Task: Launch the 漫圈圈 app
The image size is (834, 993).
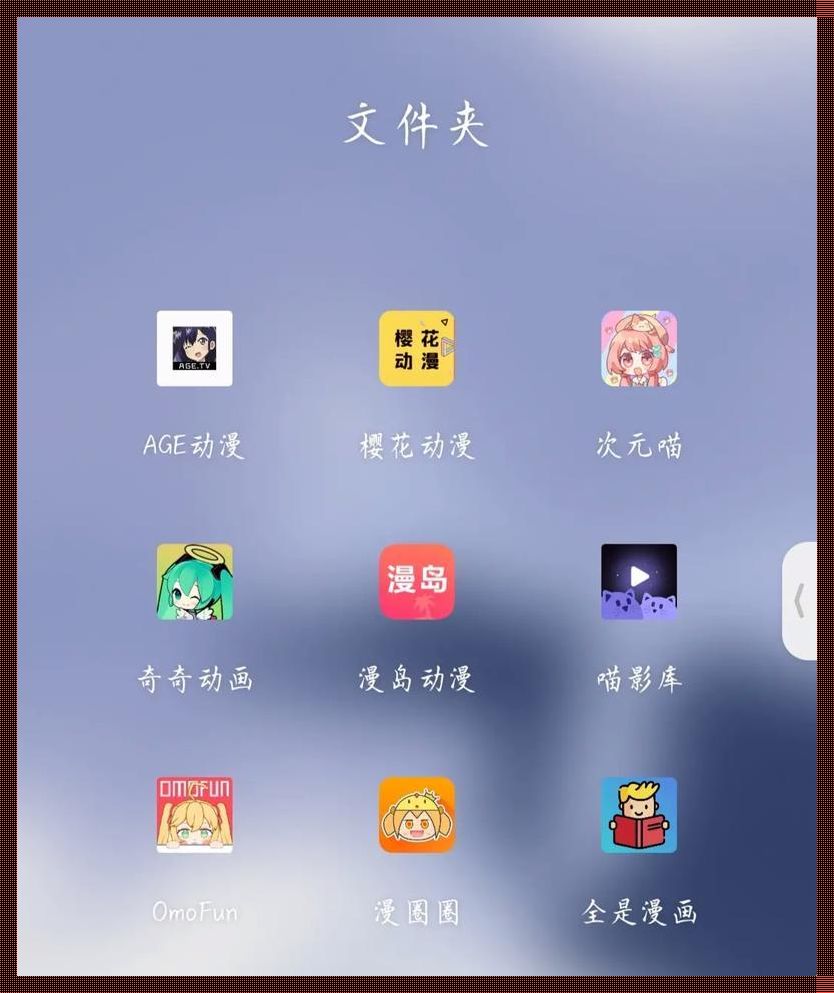Action: 416,815
